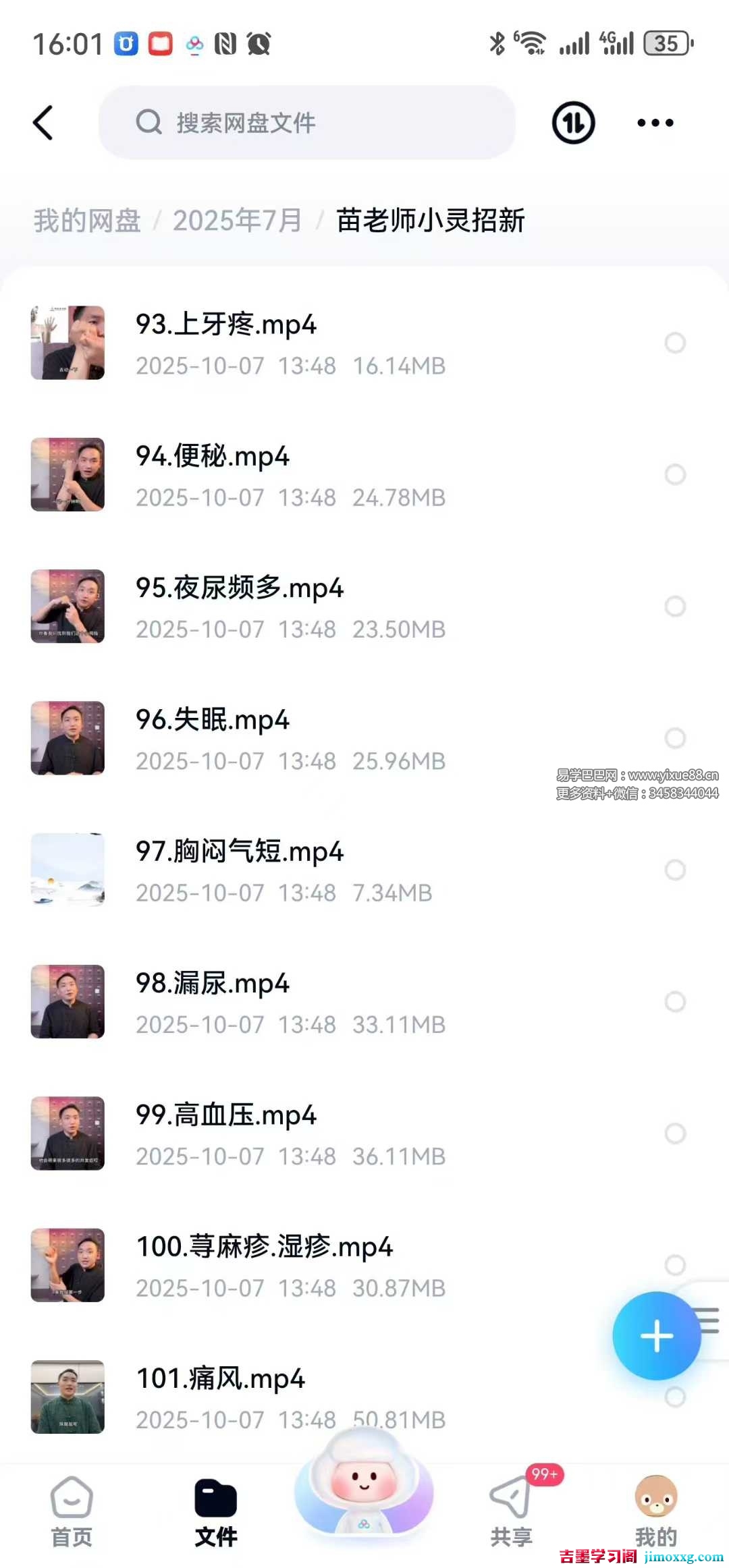Go to the 2025年7月 folder breadcrumb

pos(237,221)
